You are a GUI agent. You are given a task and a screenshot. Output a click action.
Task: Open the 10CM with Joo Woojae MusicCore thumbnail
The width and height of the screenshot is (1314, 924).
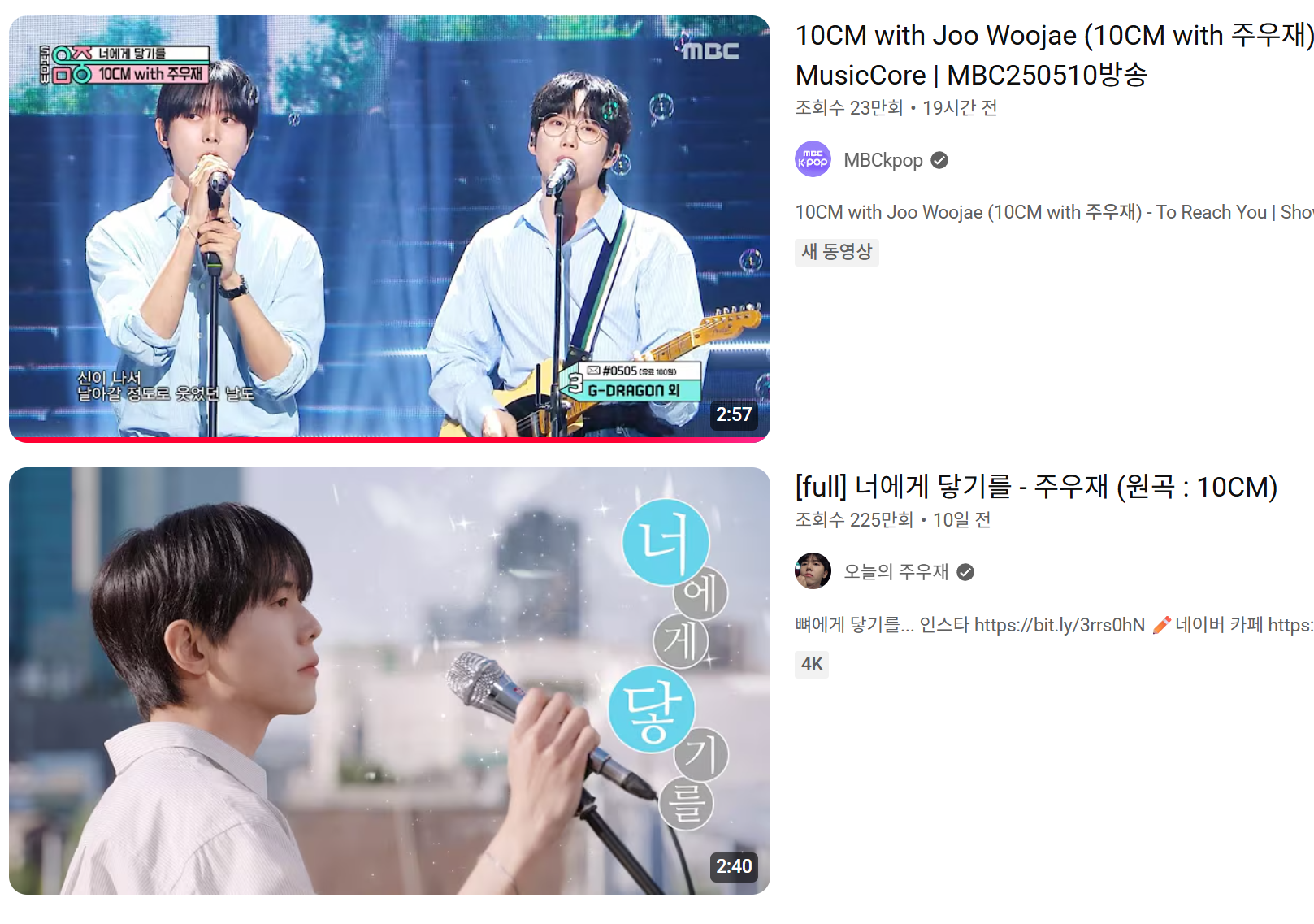389,228
